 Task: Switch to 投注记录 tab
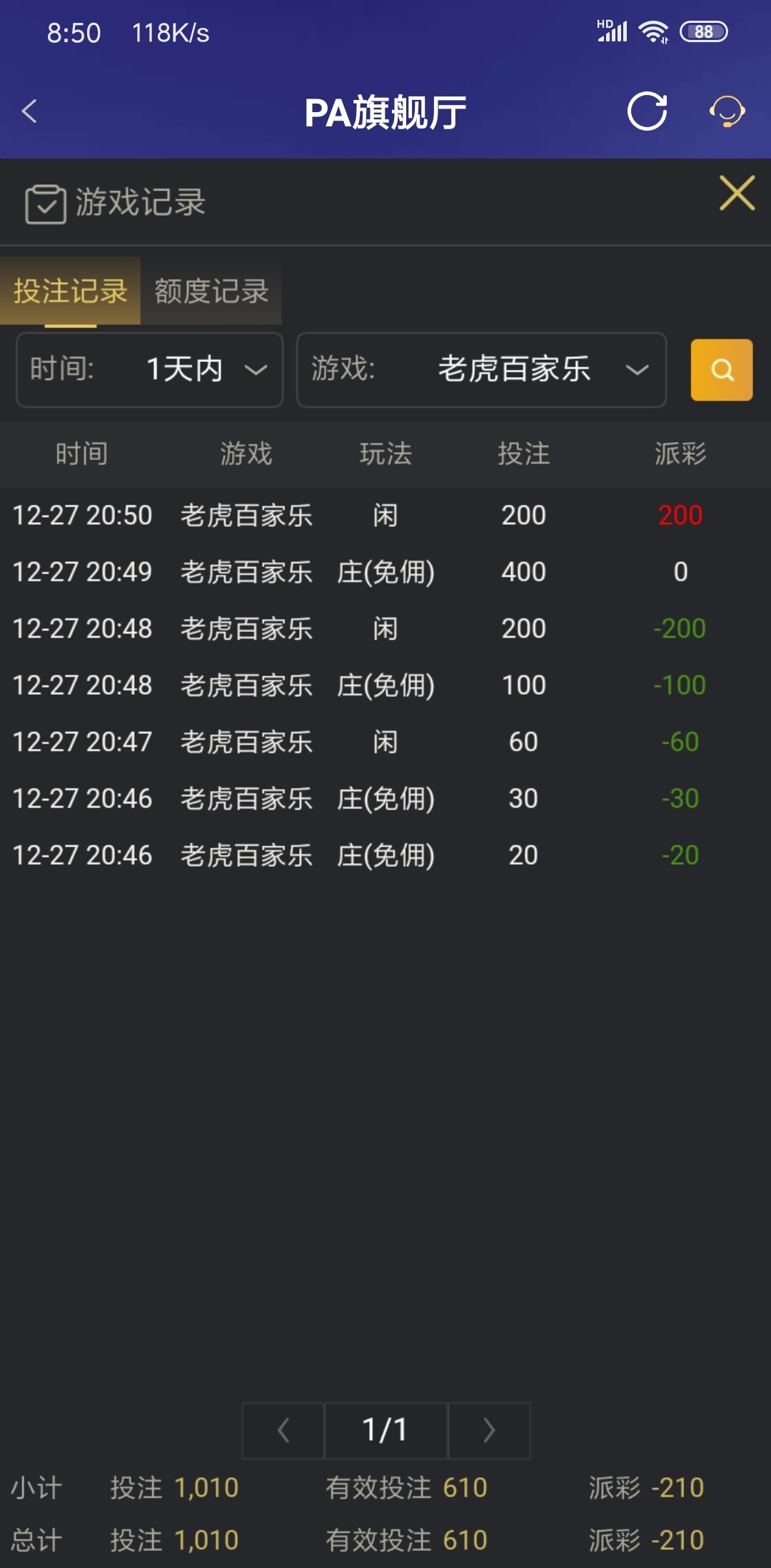pos(70,291)
